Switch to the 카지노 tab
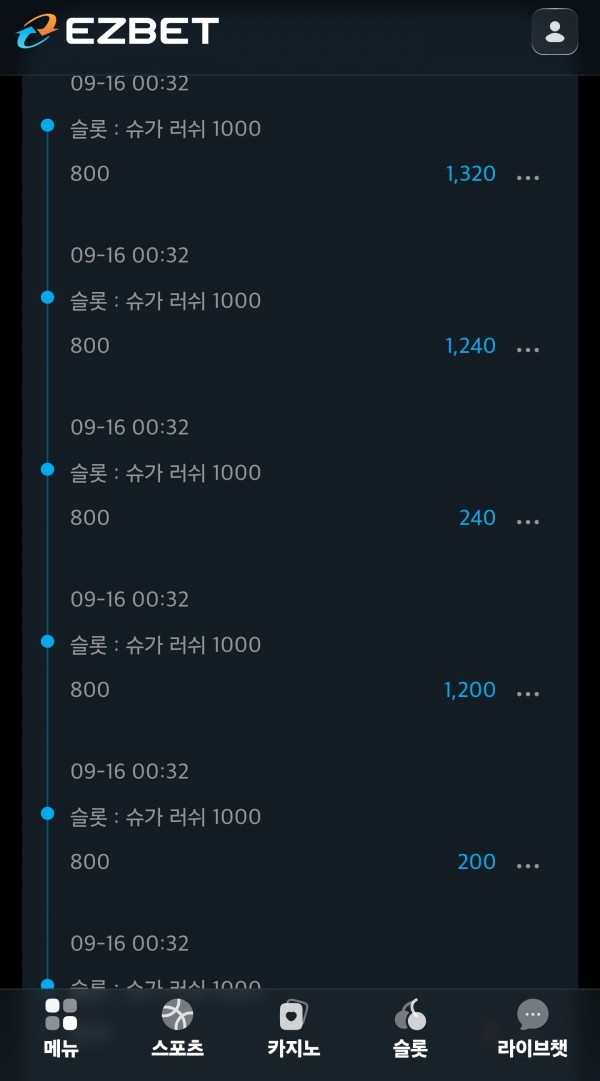Image resolution: width=600 pixels, height=1081 pixels. (294, 1029)
